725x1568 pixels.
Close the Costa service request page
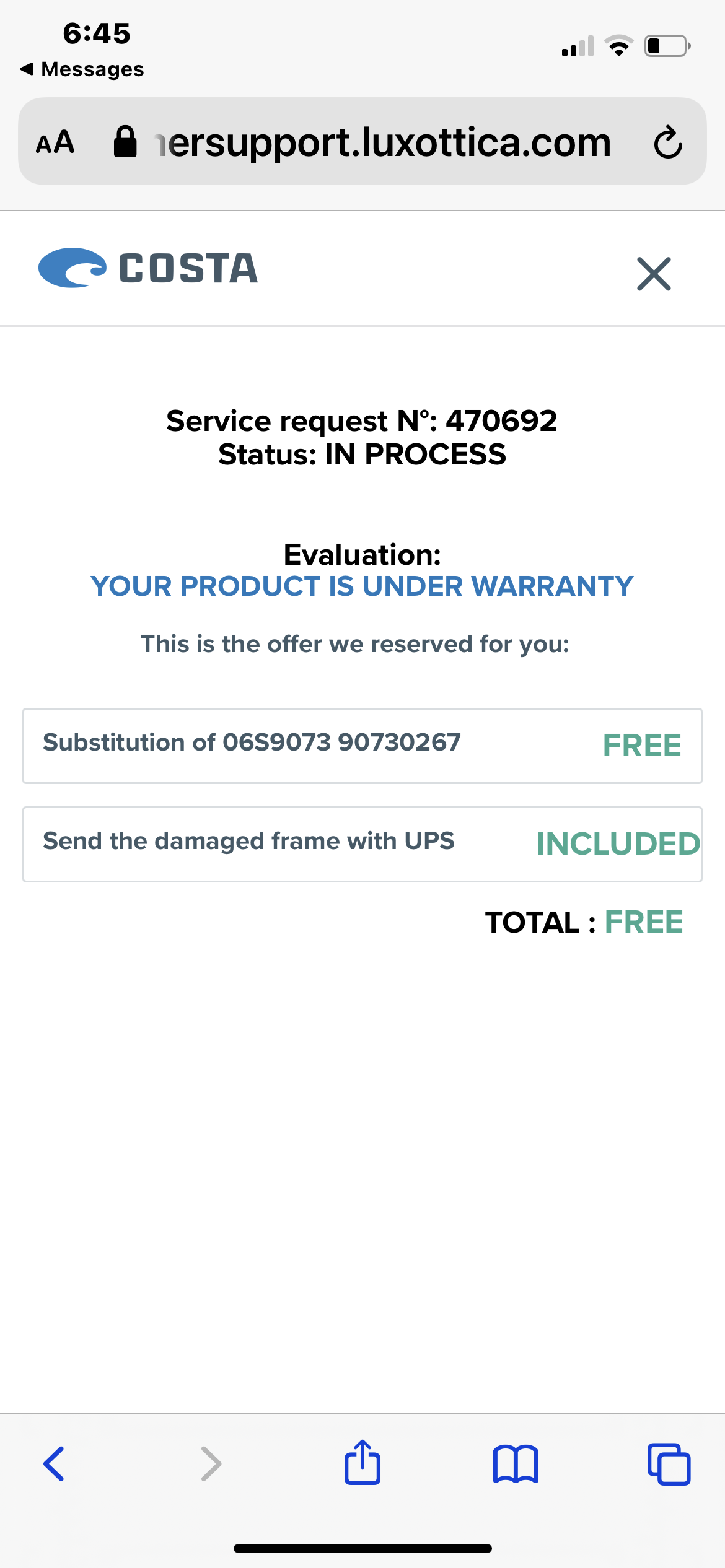654,274
